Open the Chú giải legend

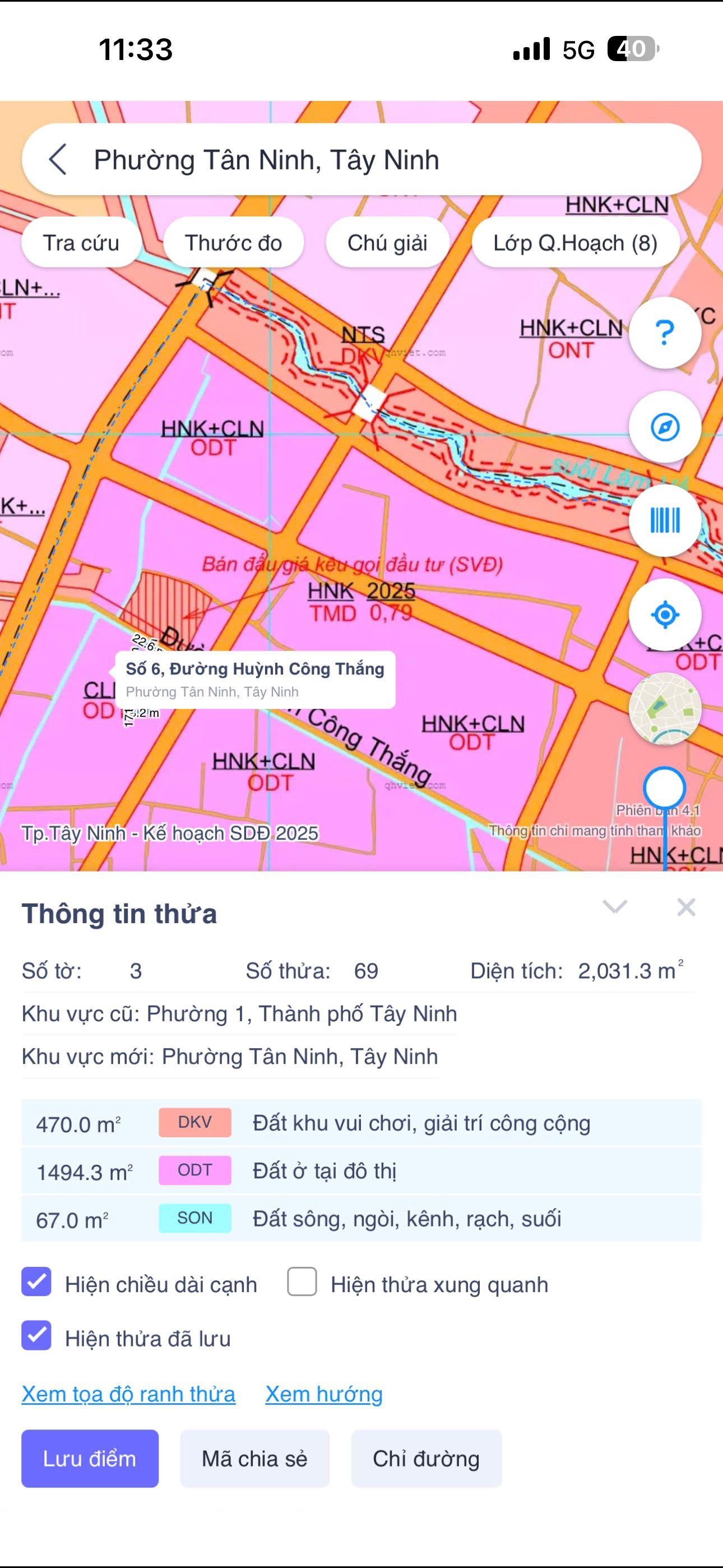coord(388,243)
